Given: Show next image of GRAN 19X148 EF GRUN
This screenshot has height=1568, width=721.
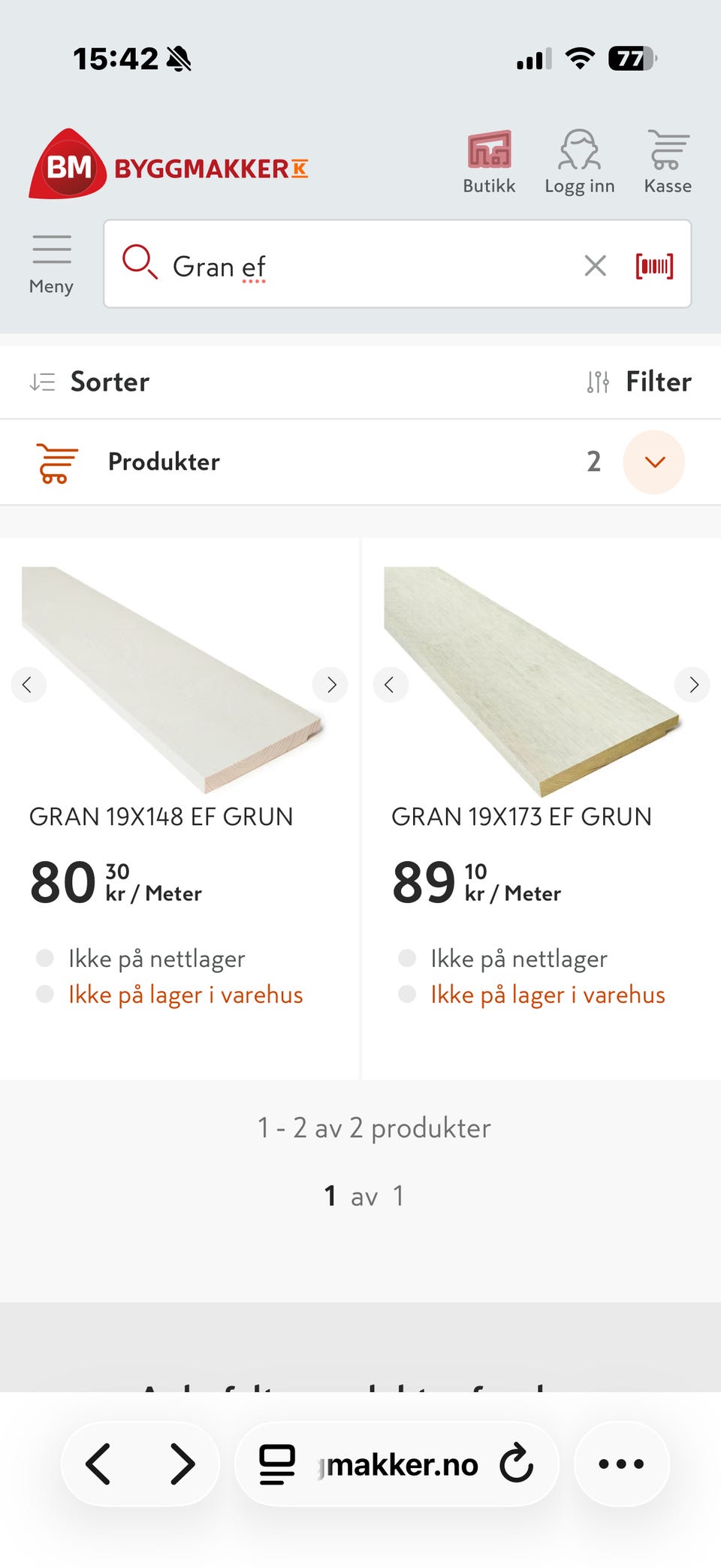Looking at the screenshot, I should [330, 684].
